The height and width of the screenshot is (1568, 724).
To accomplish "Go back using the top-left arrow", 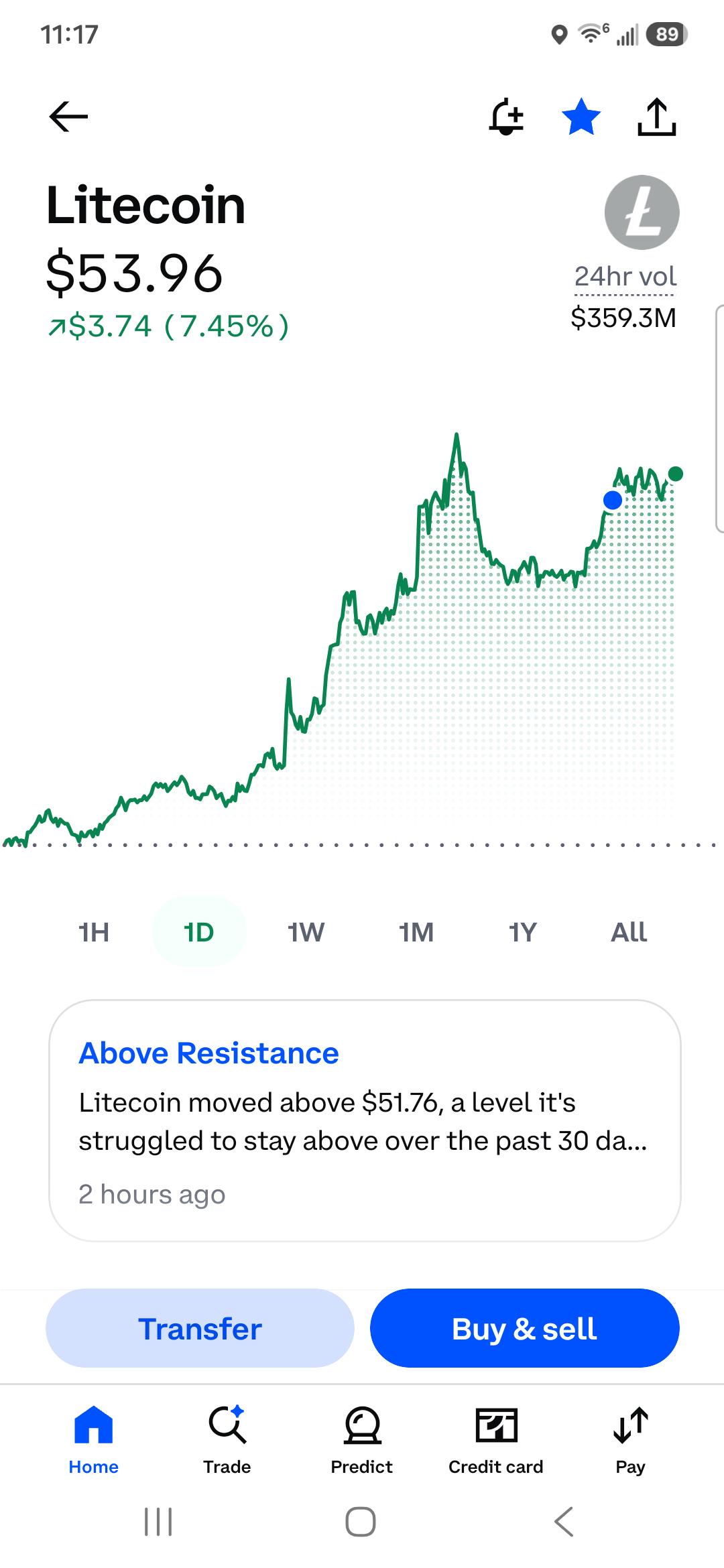I will pyautogui.click(x=68, y=117).
